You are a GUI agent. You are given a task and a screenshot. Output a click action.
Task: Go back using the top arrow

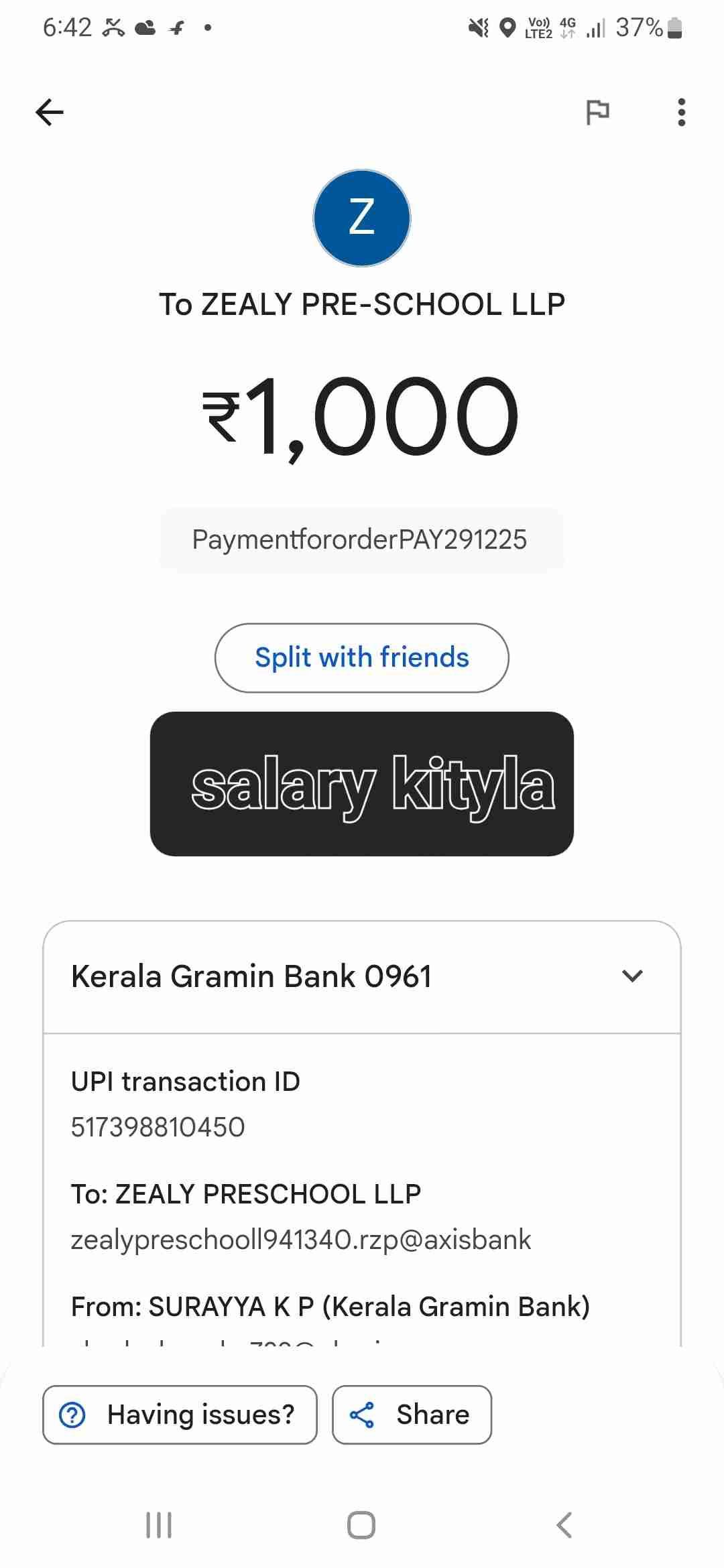point(50,112)
